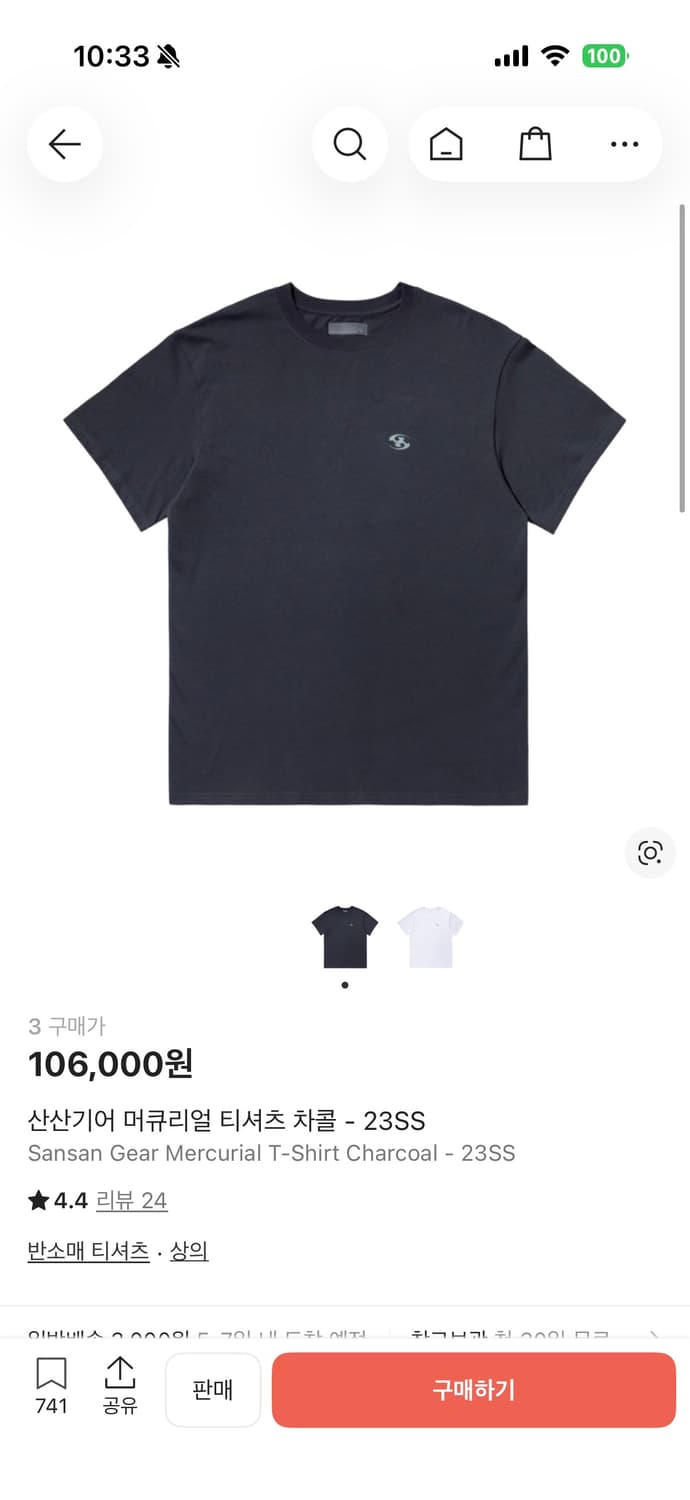
Task: Go to the home icon
Action: point(446,145)
